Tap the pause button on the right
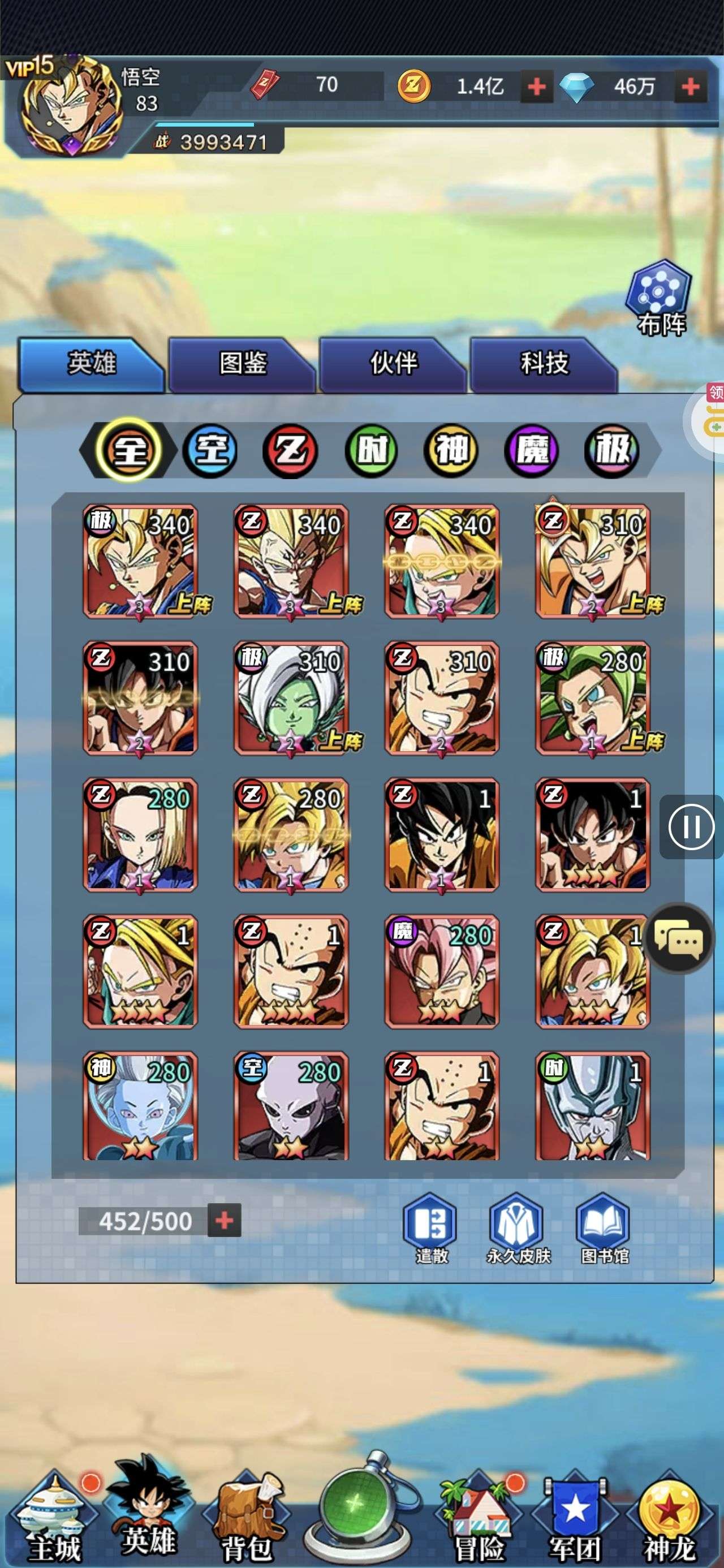The image size is (724, 1568). [x=691, y=826]
